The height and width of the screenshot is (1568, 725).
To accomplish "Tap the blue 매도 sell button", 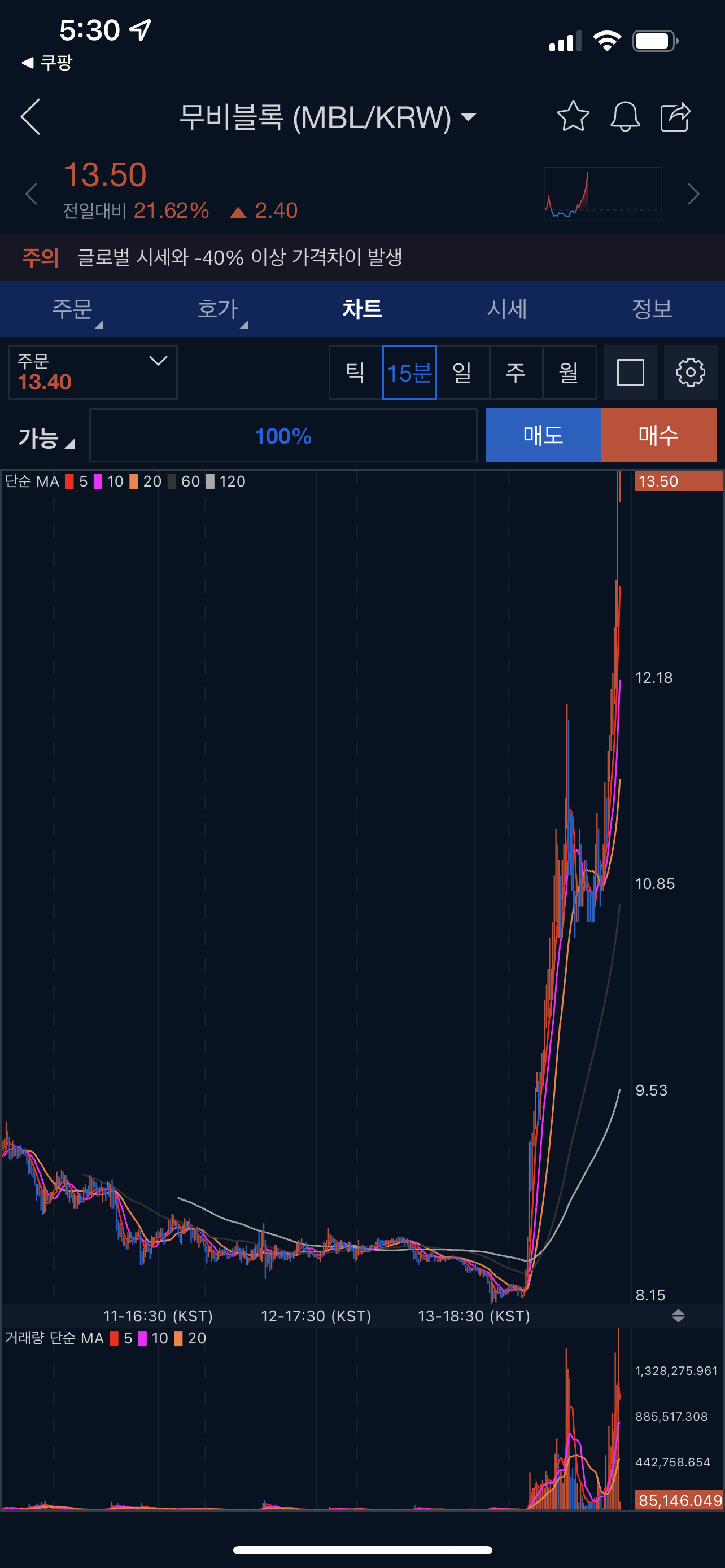I will click(x=543, y=435).
